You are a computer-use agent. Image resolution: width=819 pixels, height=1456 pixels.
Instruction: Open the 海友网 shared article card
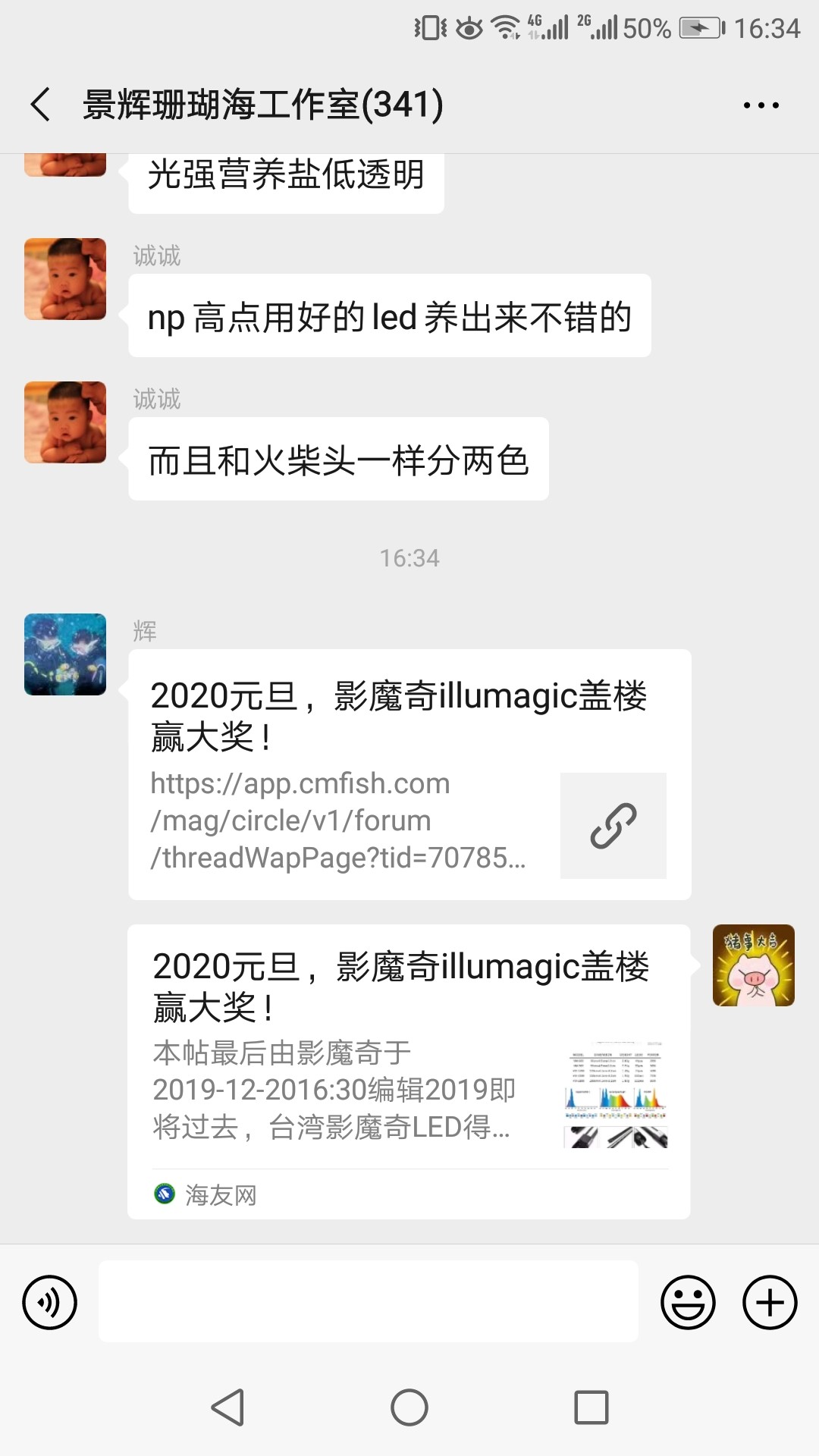[409, 1071]
